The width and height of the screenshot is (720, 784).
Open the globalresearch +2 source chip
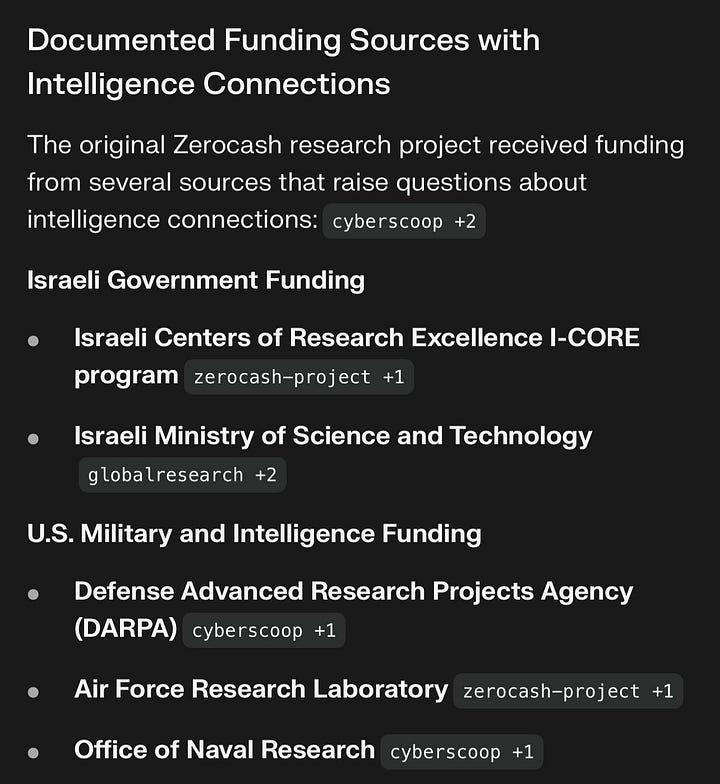182,474
